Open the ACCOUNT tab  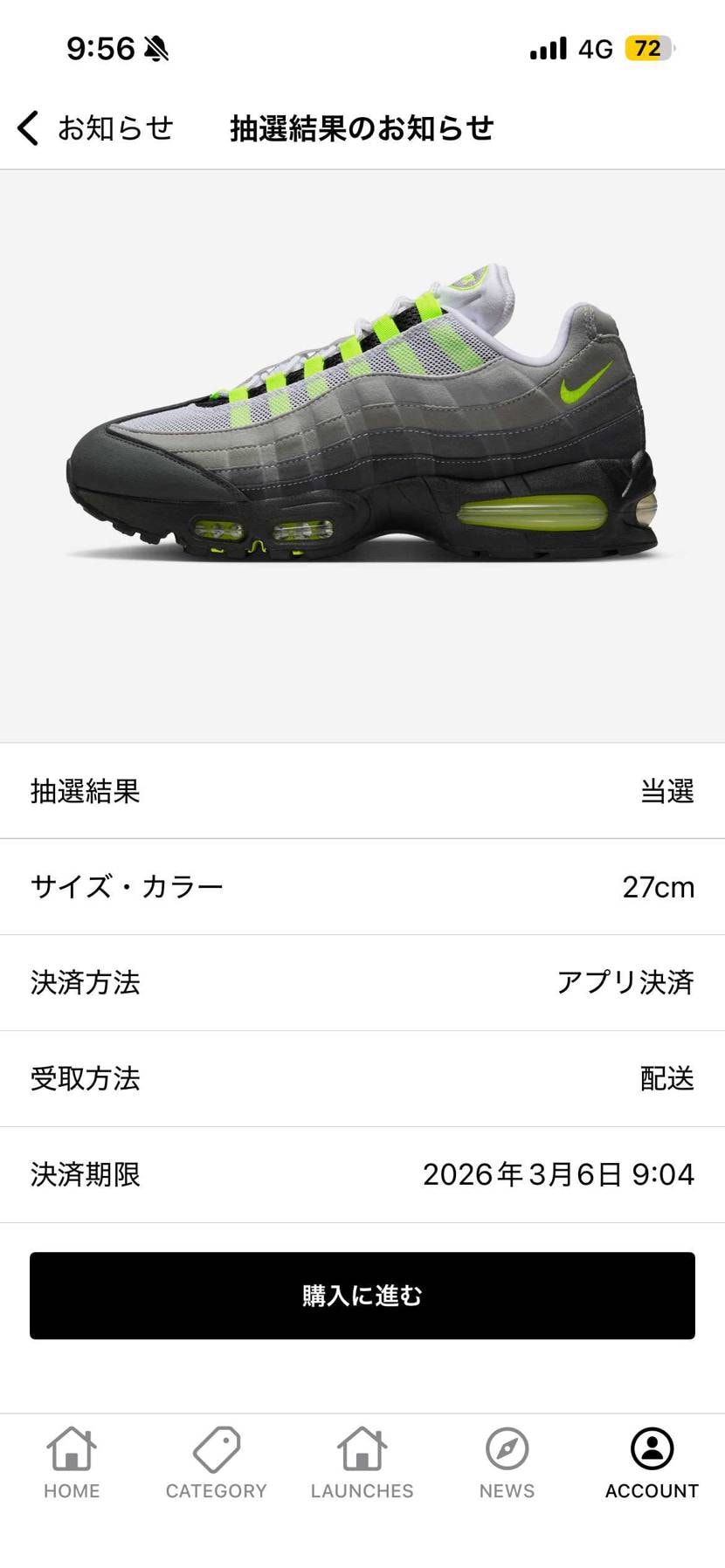pos(652,1463)
